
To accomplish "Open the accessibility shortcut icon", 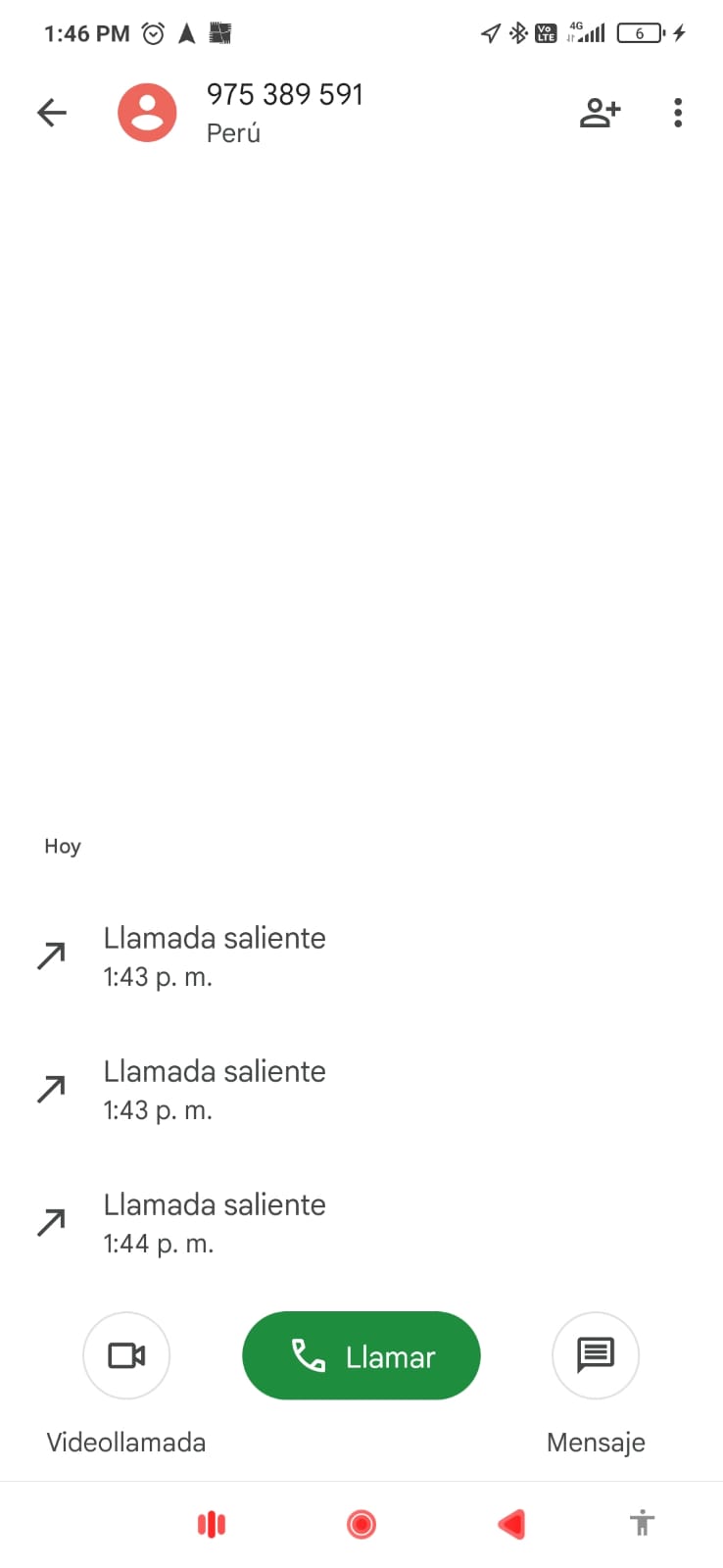I will 642,1523.
